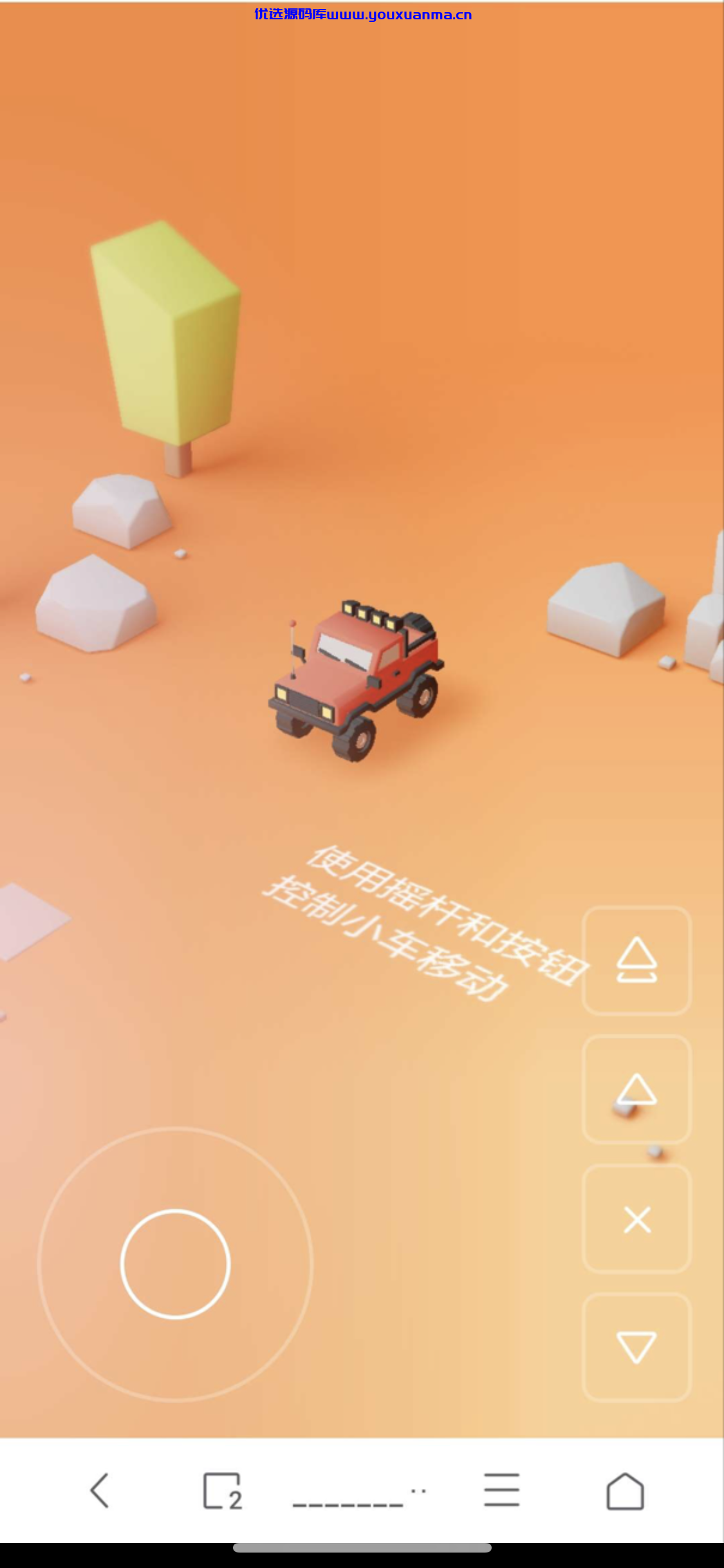Viewport: 724px width, 1568px height.
Task: Go back with the browser back arrow
Action: (100, 1490)
